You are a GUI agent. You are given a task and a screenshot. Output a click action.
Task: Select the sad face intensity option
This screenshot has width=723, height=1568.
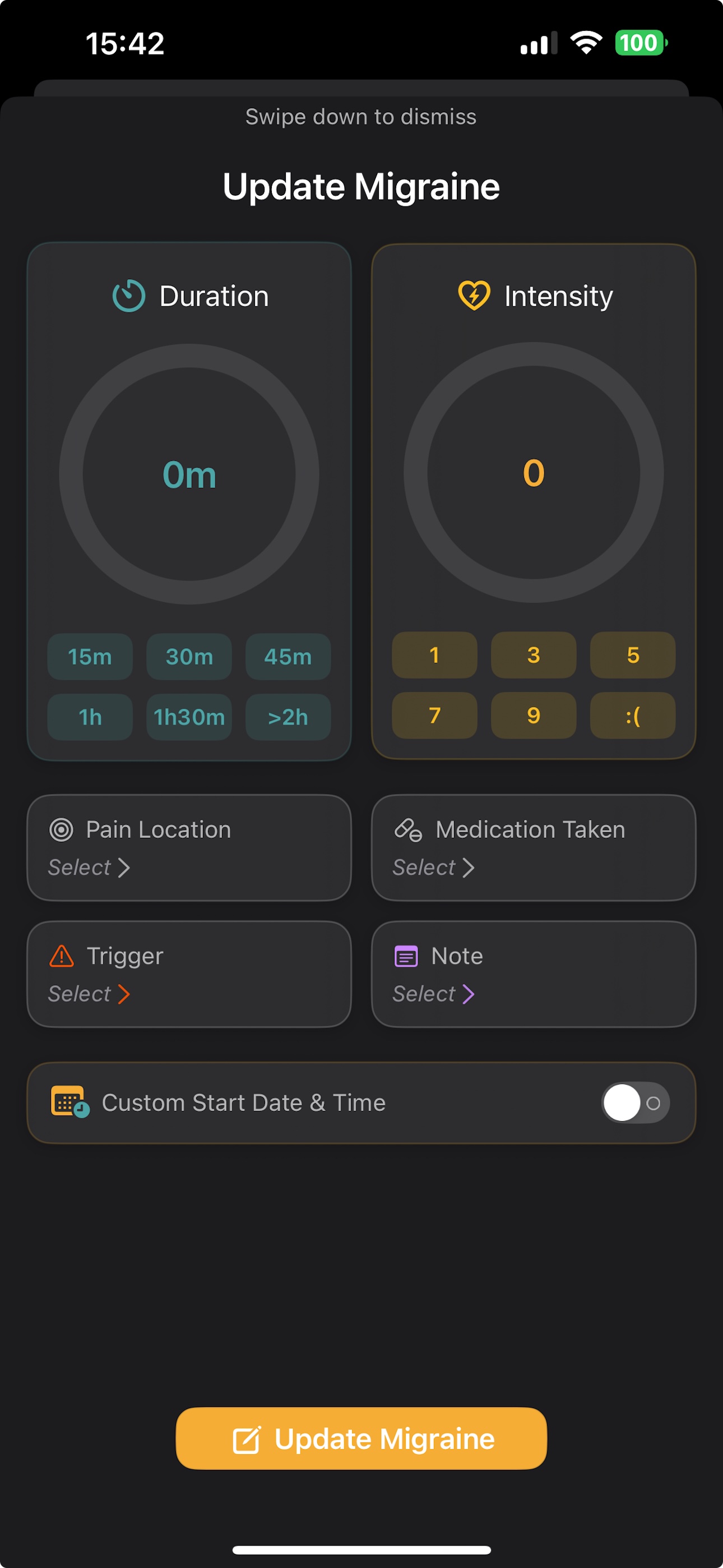pyautogui.click(x=633, y=715)
